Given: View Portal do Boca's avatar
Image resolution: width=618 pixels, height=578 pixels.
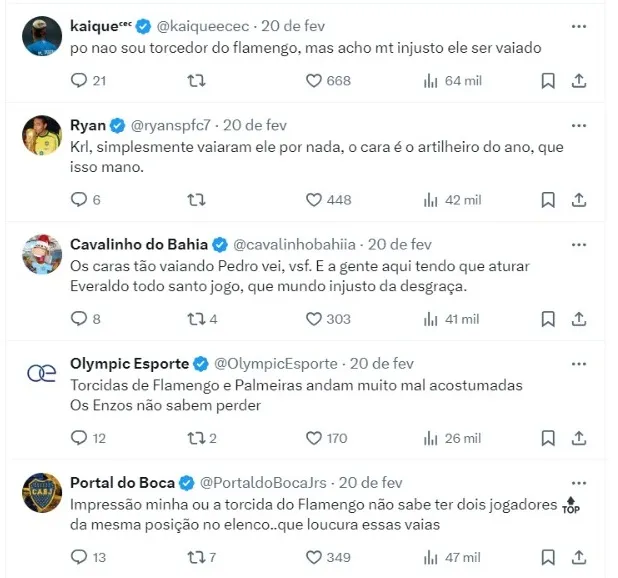Looking at the screenshot, I should pyautogui.click(x=40, y=494).
